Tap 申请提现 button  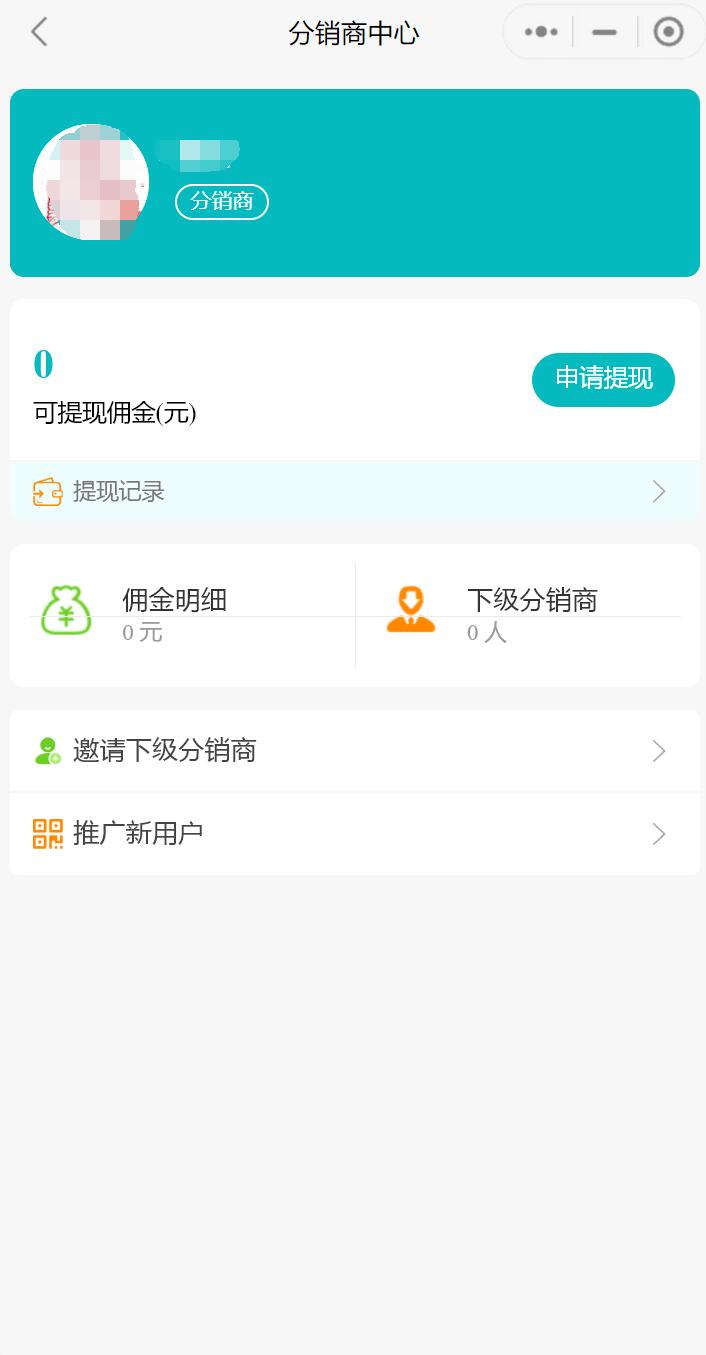pyautogui.click(x=603, y=379)
